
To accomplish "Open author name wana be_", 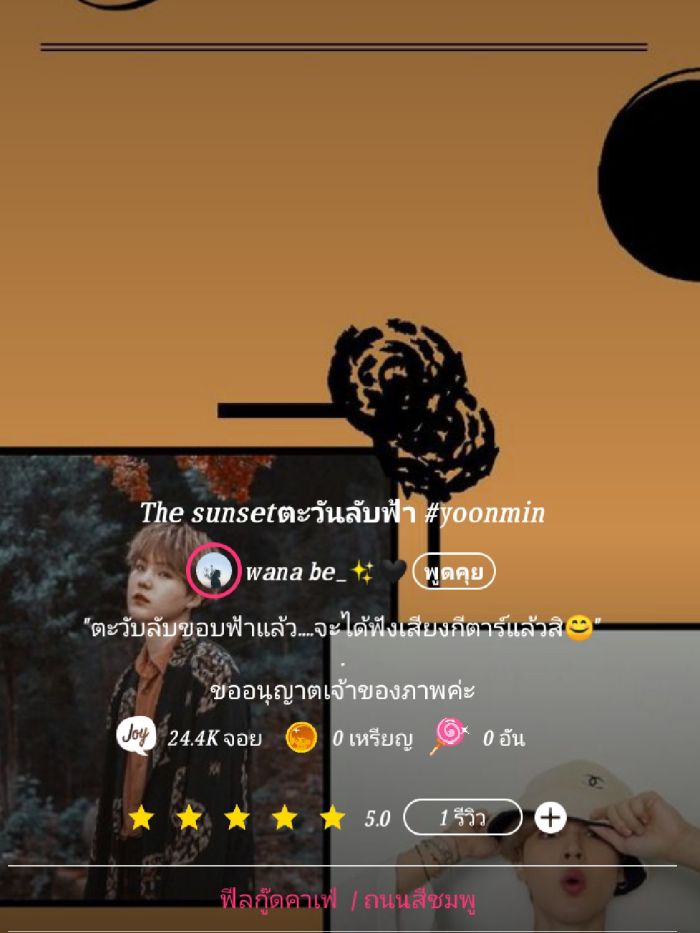I will 296,572.
